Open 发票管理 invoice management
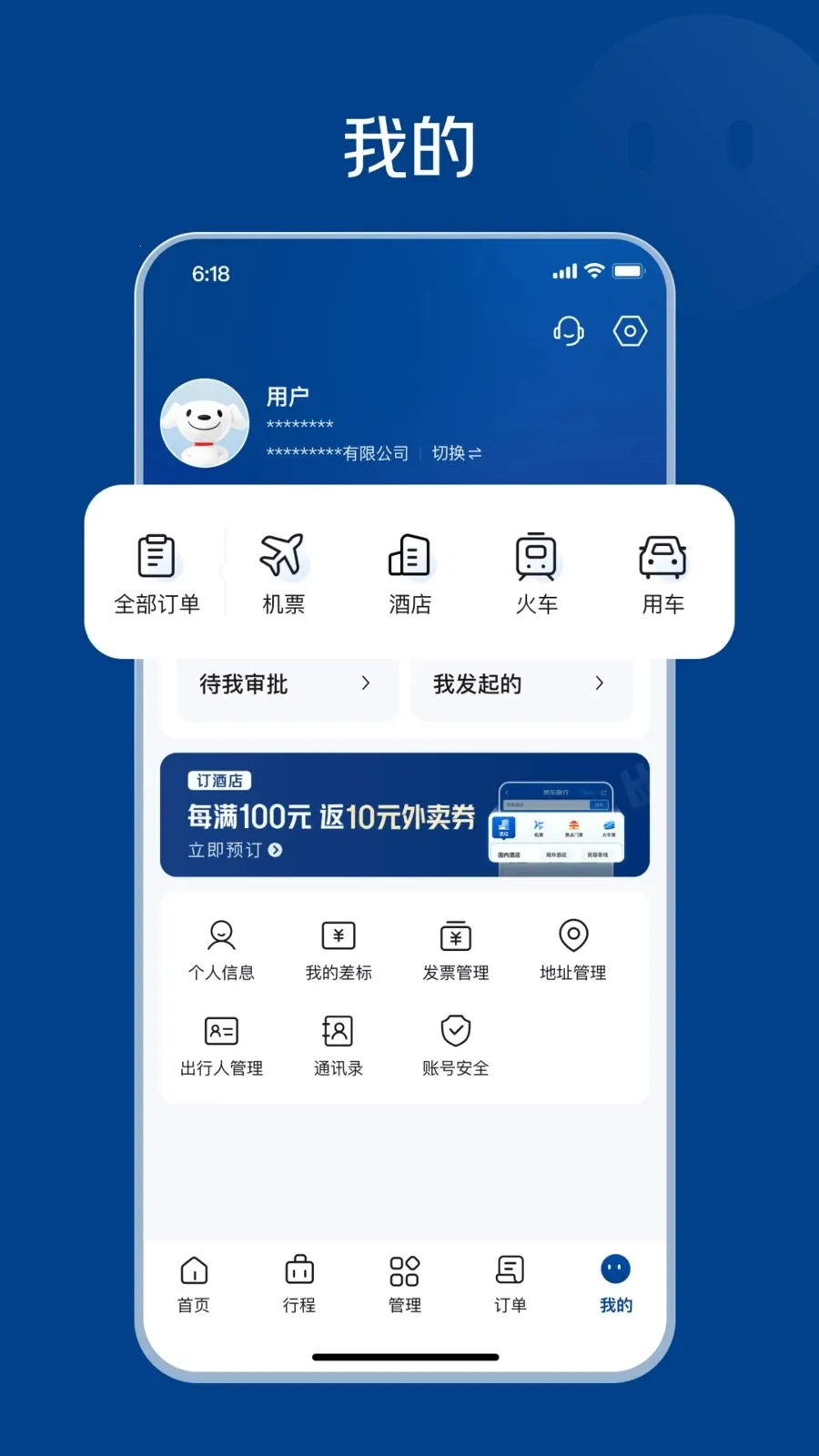This screenshot has width=819, height=1456. coord(455,949)
